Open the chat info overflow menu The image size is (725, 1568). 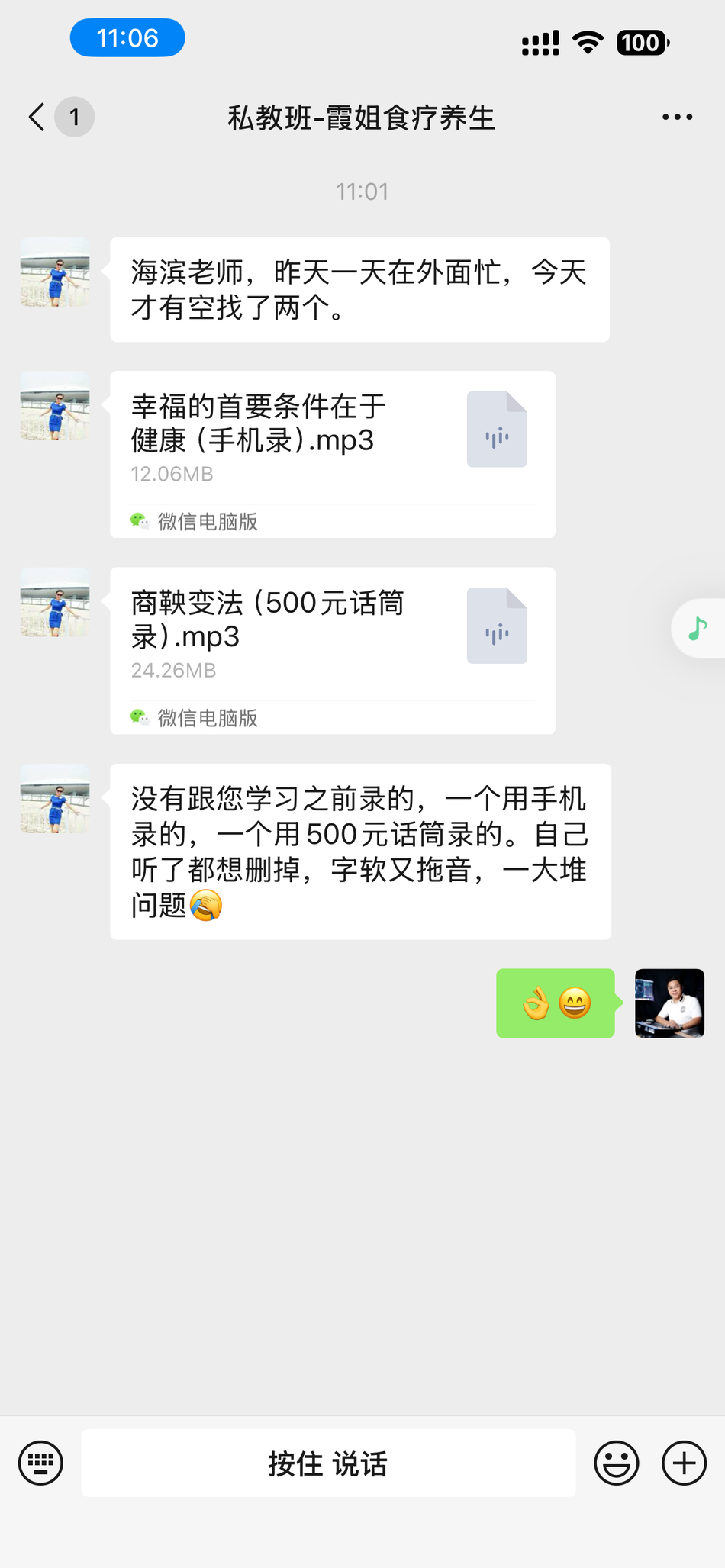tap(677, 118)
